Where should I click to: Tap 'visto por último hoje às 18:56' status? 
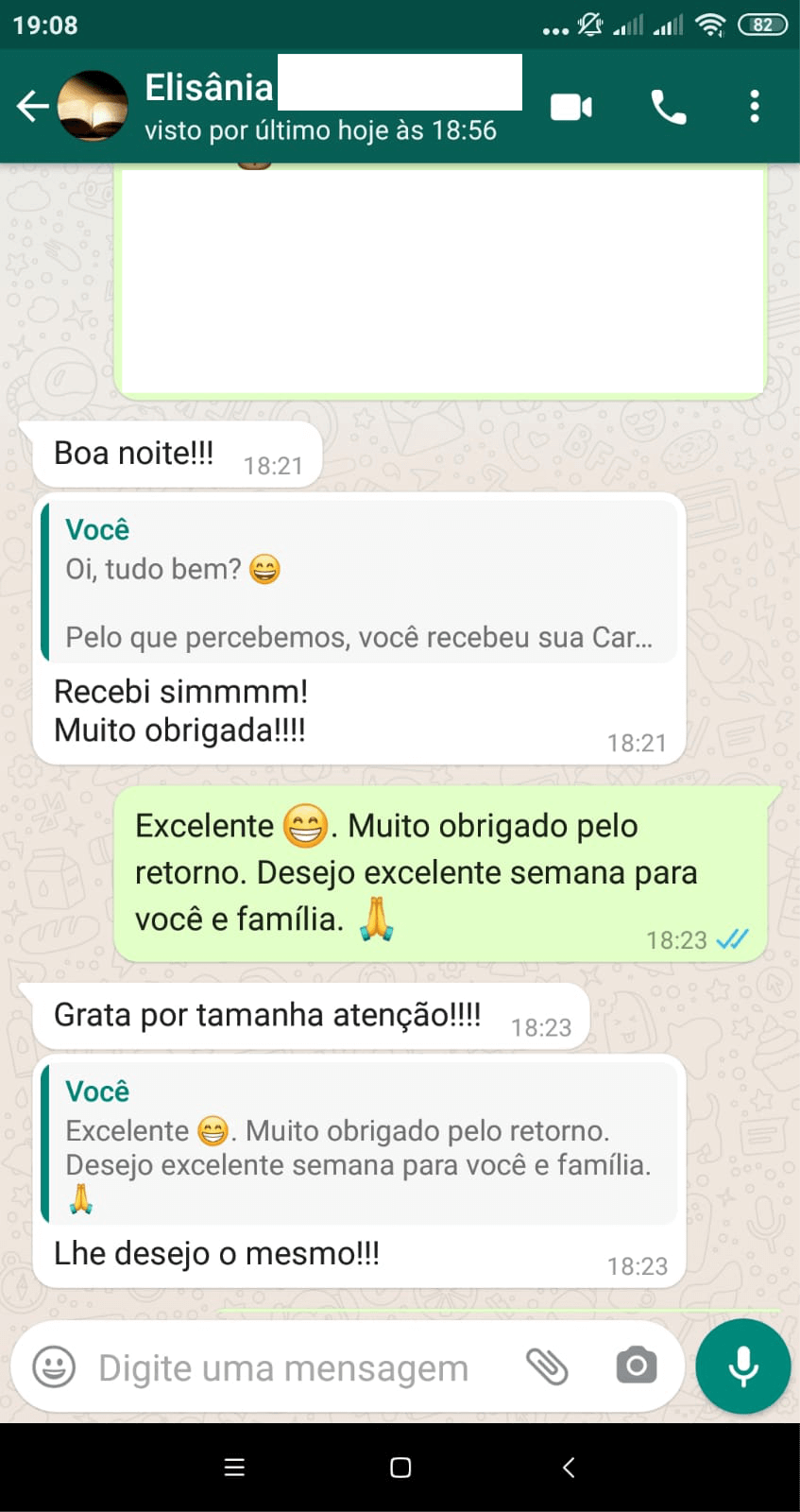pos(320,130)
